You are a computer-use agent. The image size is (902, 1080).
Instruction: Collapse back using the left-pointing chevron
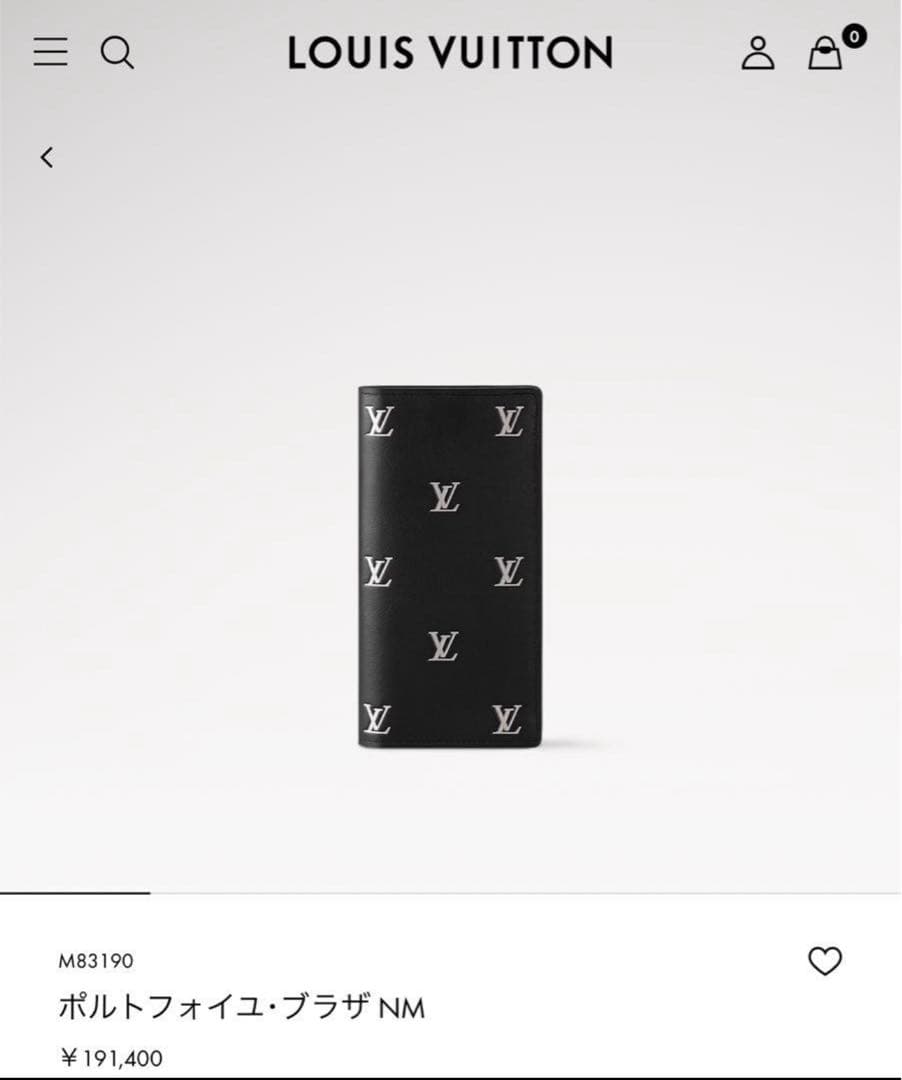click(45, 157)
